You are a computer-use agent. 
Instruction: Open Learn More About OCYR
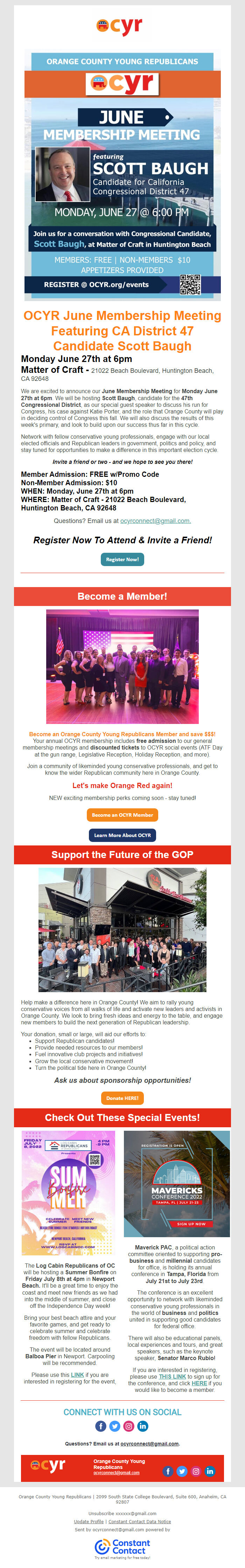pos(122,835)
